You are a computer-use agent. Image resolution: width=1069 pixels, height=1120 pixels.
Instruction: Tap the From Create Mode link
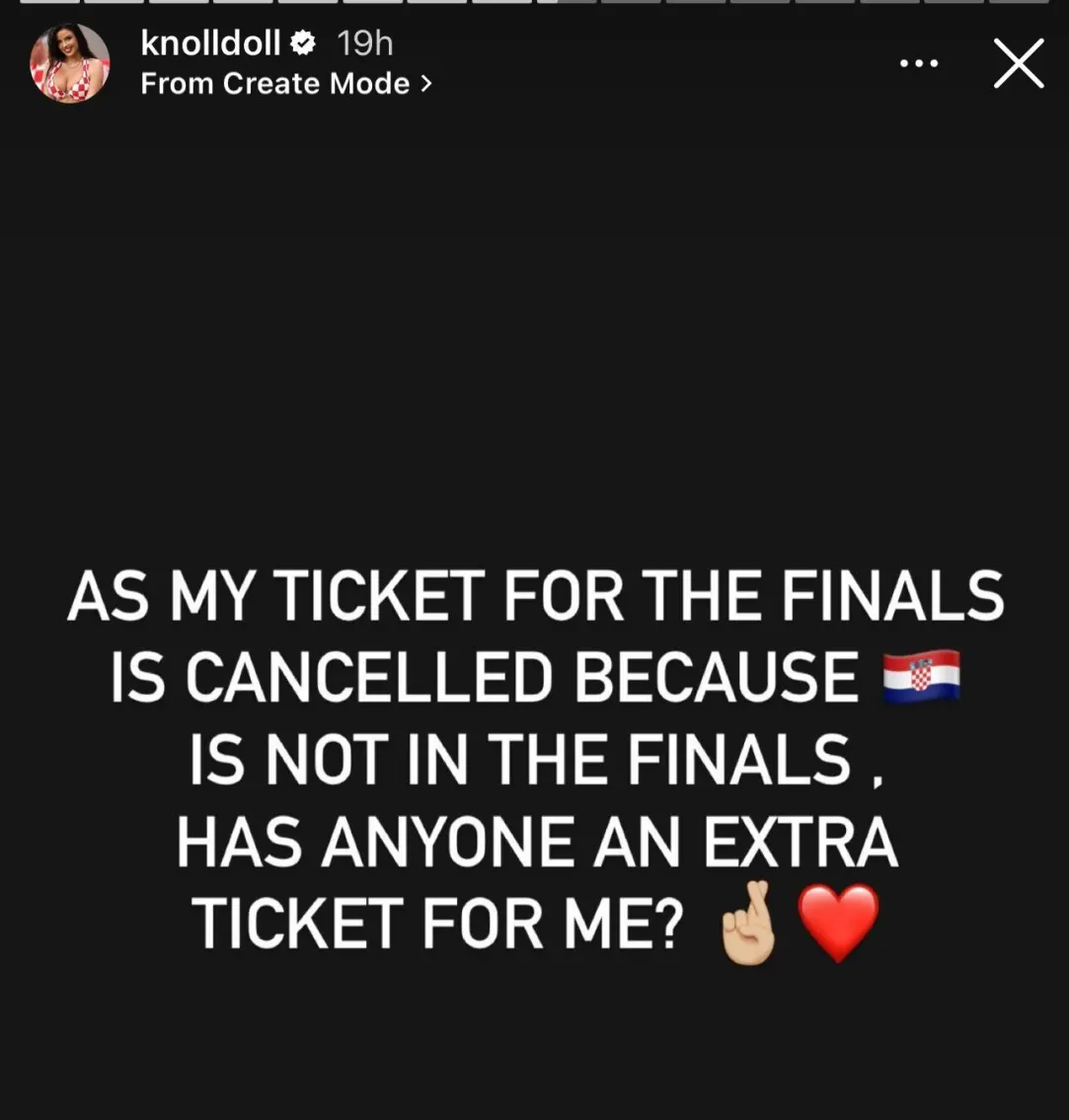pyautogui.click(x=285, y=84)
